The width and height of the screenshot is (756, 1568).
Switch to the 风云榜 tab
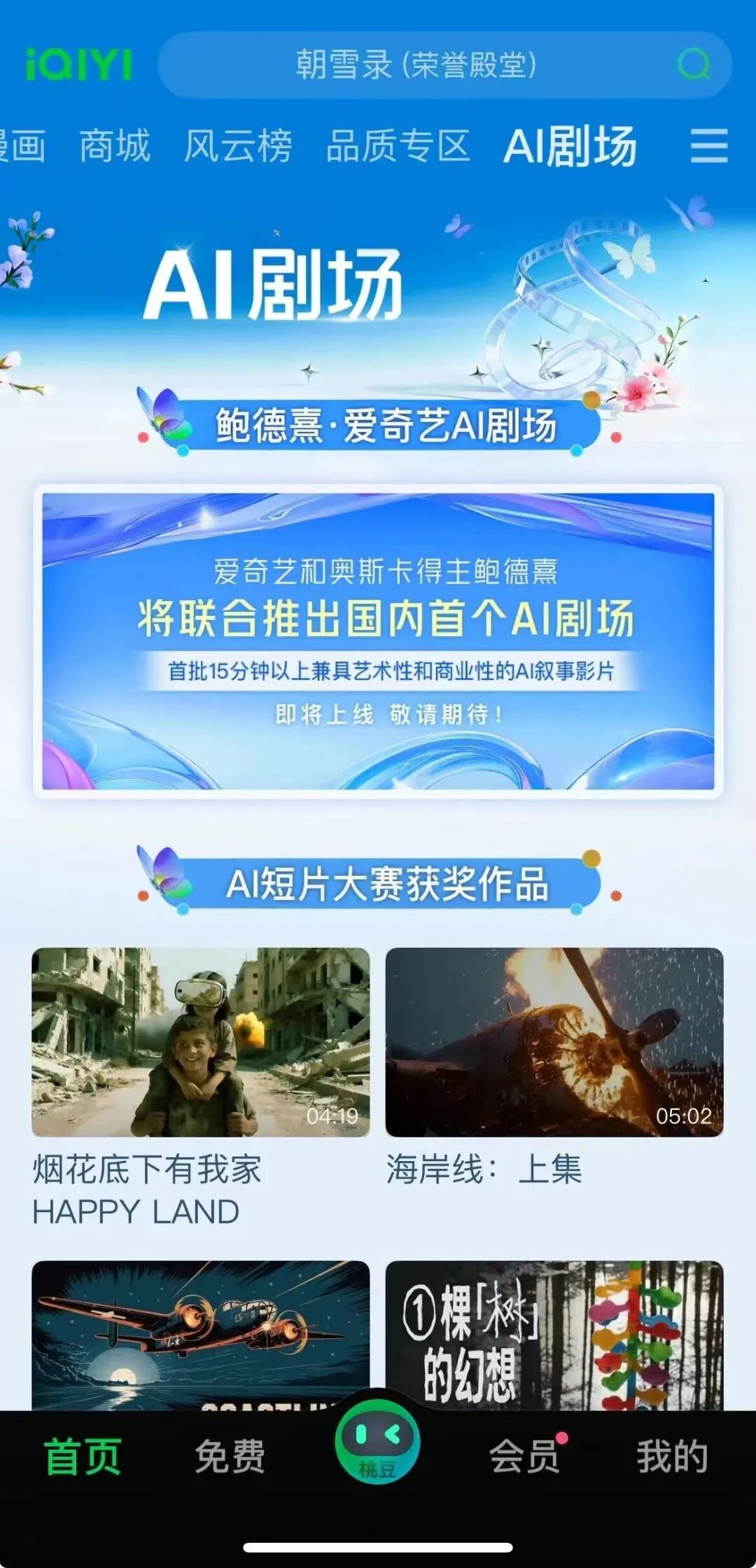[x=237, y=146]
